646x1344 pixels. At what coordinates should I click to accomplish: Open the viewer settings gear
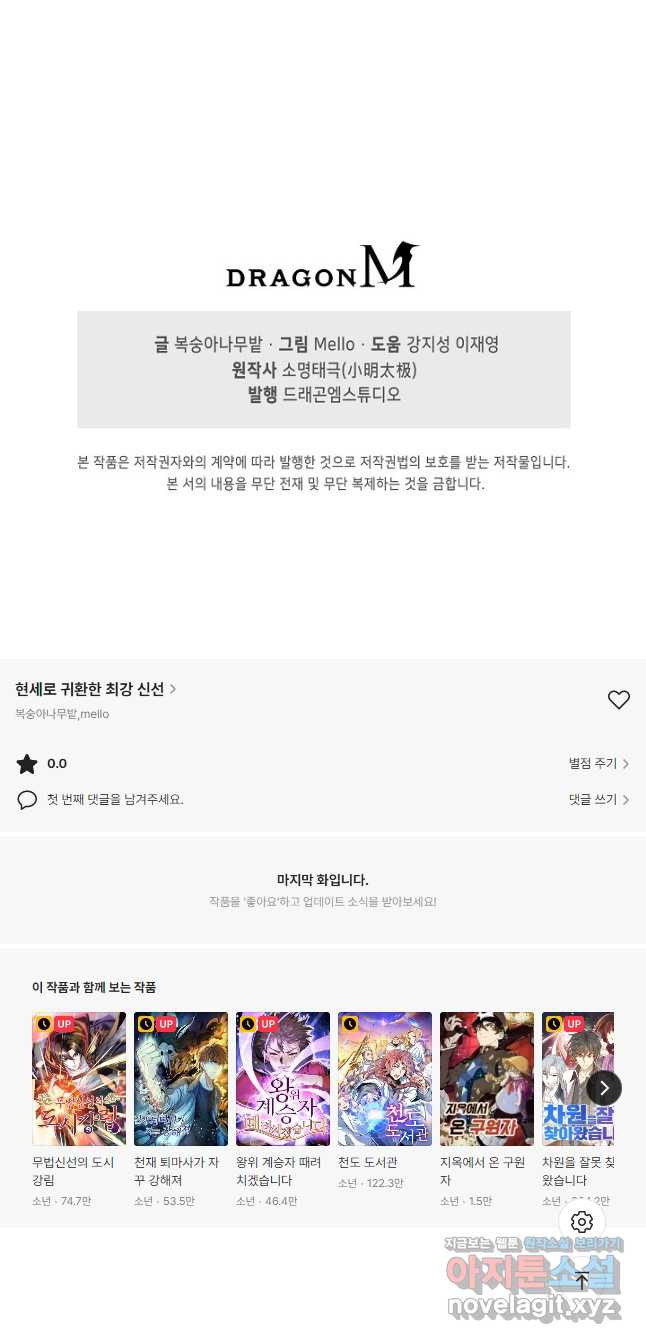click(x=582, y=1222)
